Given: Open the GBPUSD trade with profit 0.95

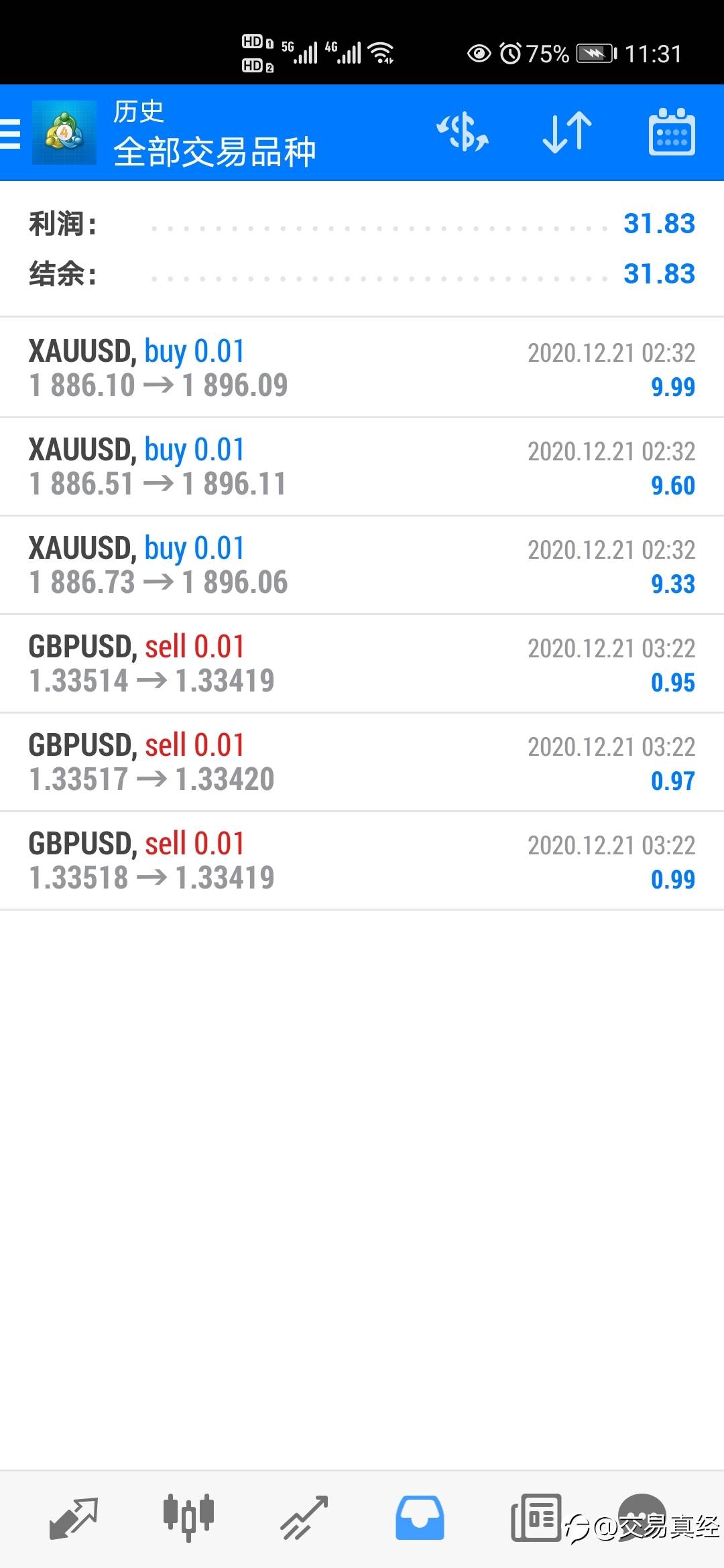Looking at the screenshot, I should coord(362,663).
